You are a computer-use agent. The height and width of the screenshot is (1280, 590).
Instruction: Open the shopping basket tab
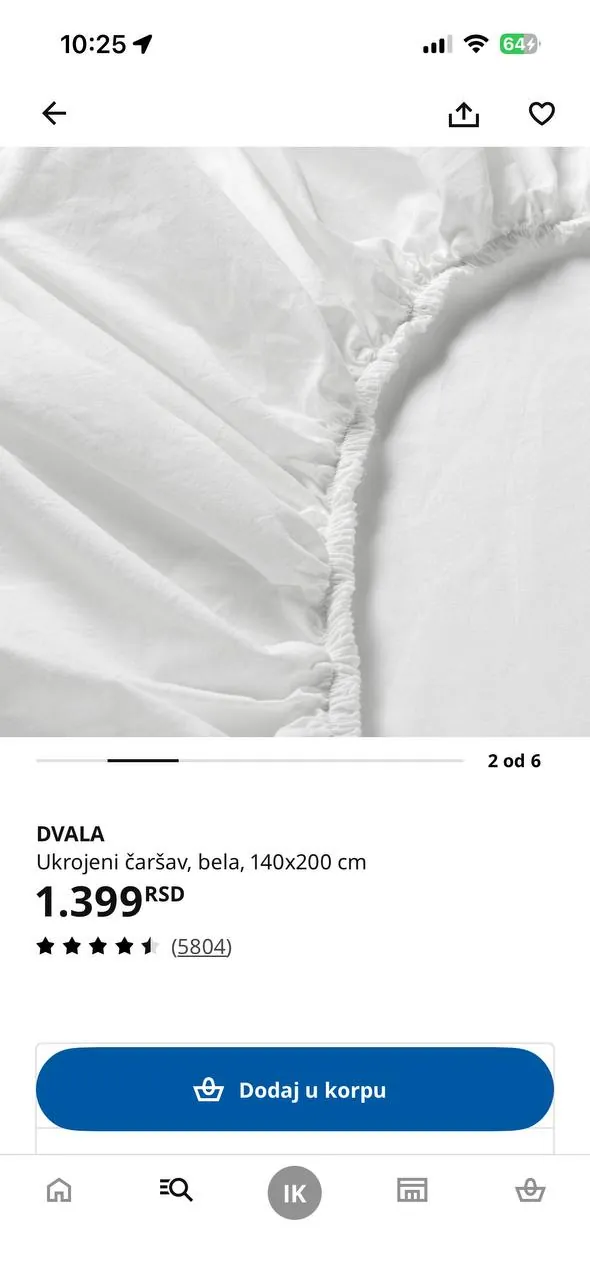tap(530, 1190)
